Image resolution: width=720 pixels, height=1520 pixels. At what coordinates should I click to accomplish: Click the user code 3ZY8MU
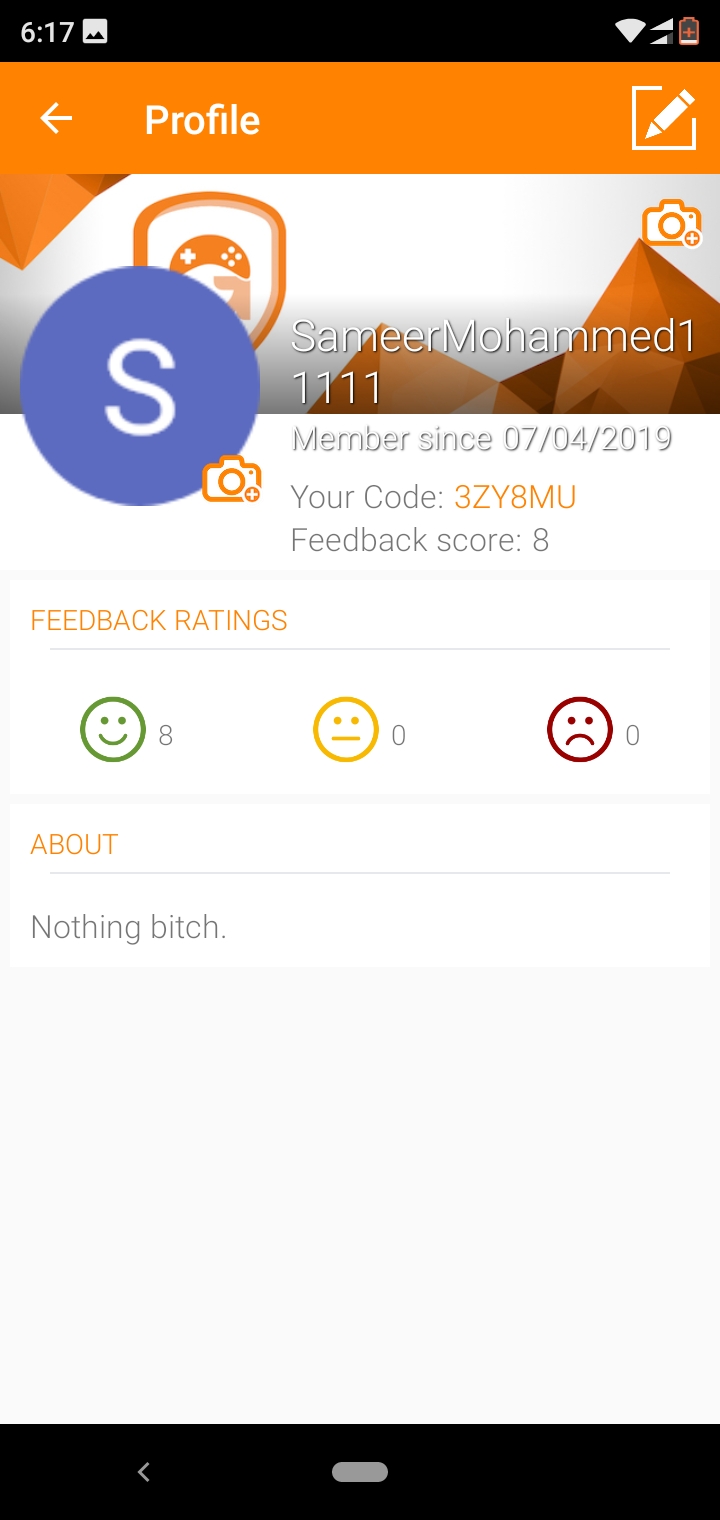513,497
